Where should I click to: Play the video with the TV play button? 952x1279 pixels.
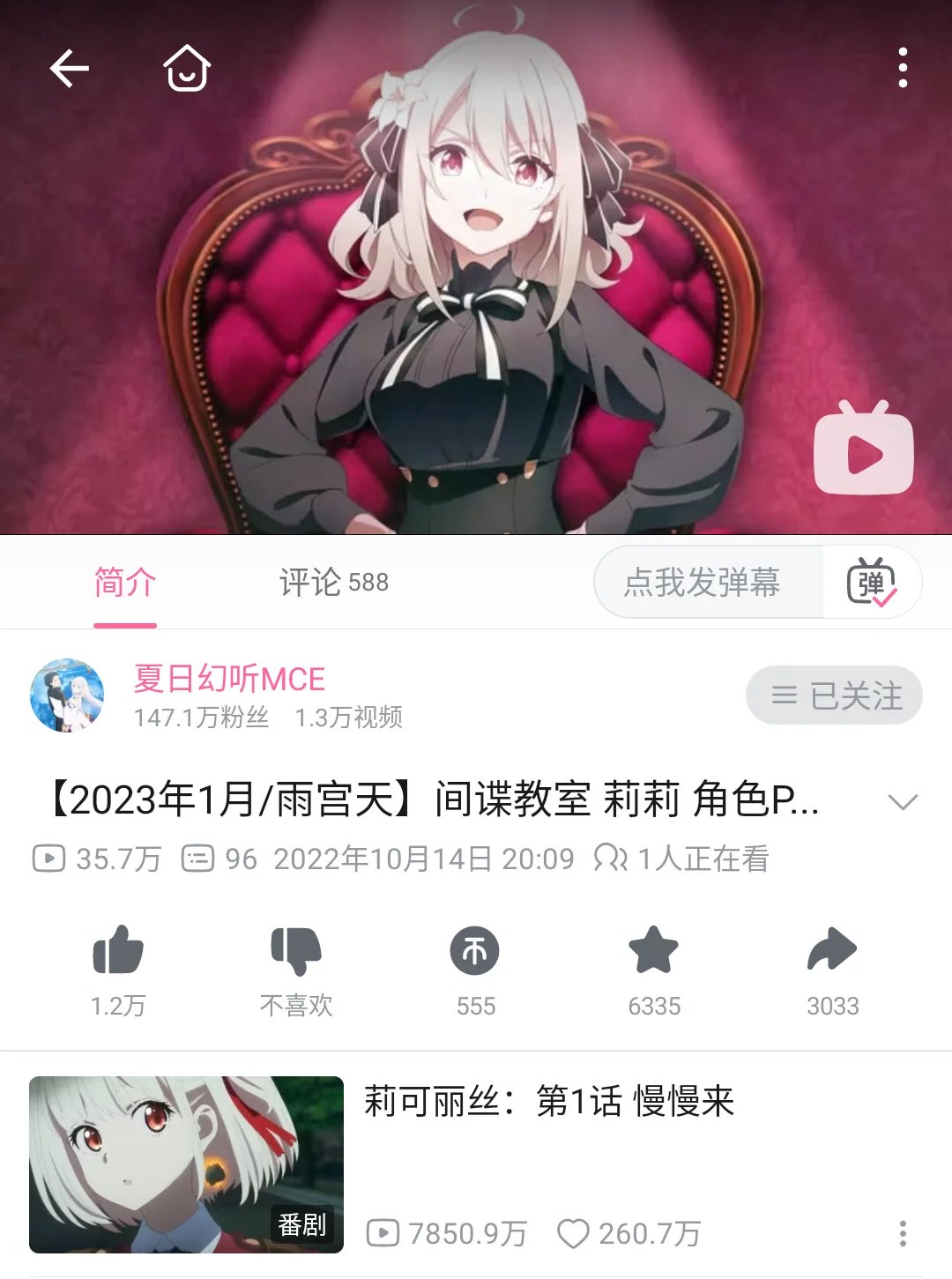pyautogui.click(x=863, y=450)
